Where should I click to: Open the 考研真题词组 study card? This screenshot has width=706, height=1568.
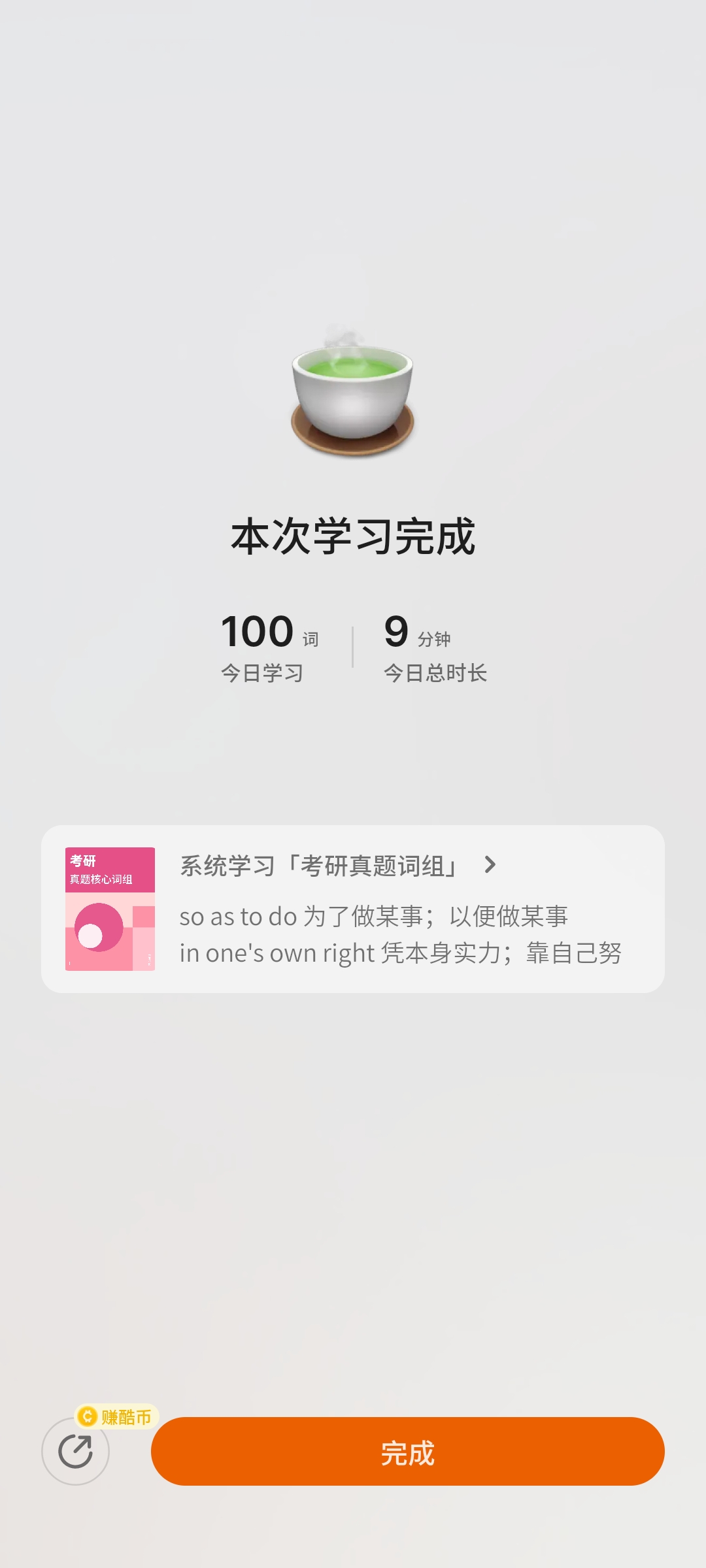(352, 909)
